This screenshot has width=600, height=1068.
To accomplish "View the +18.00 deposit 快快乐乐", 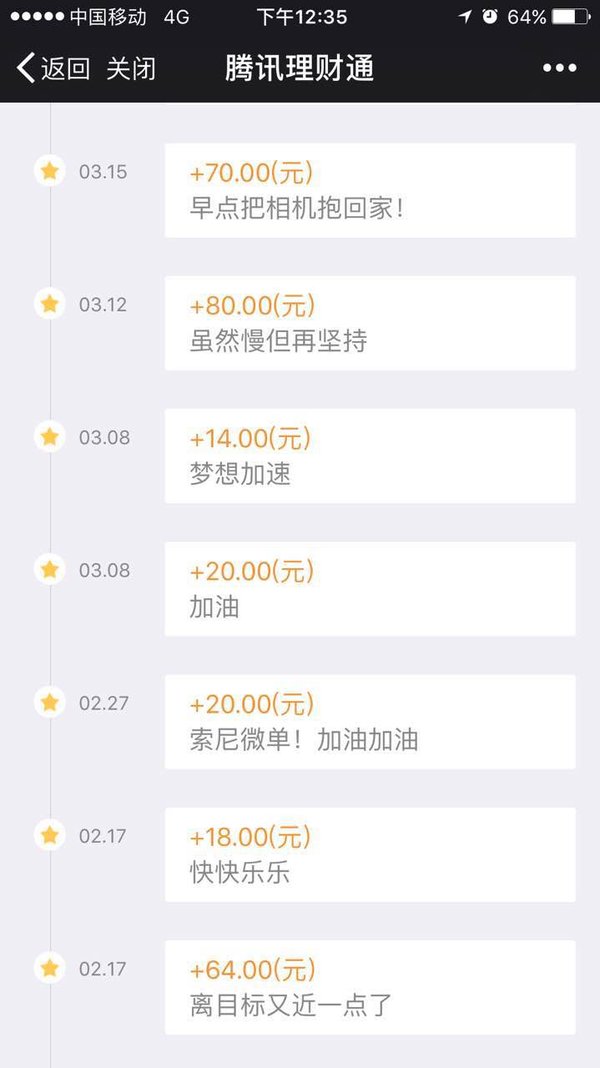I will pos(370,854).
